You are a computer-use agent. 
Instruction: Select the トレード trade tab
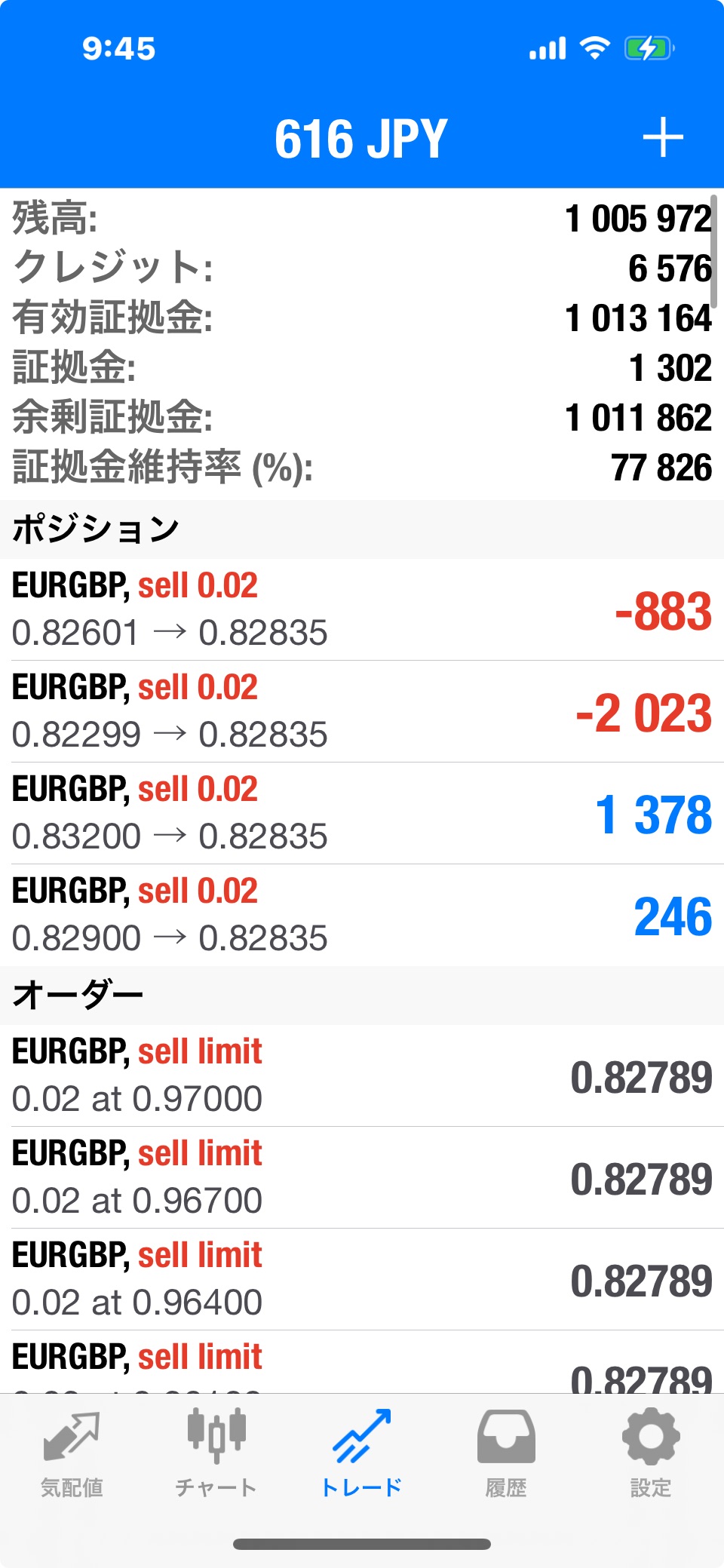point(362,1454)
